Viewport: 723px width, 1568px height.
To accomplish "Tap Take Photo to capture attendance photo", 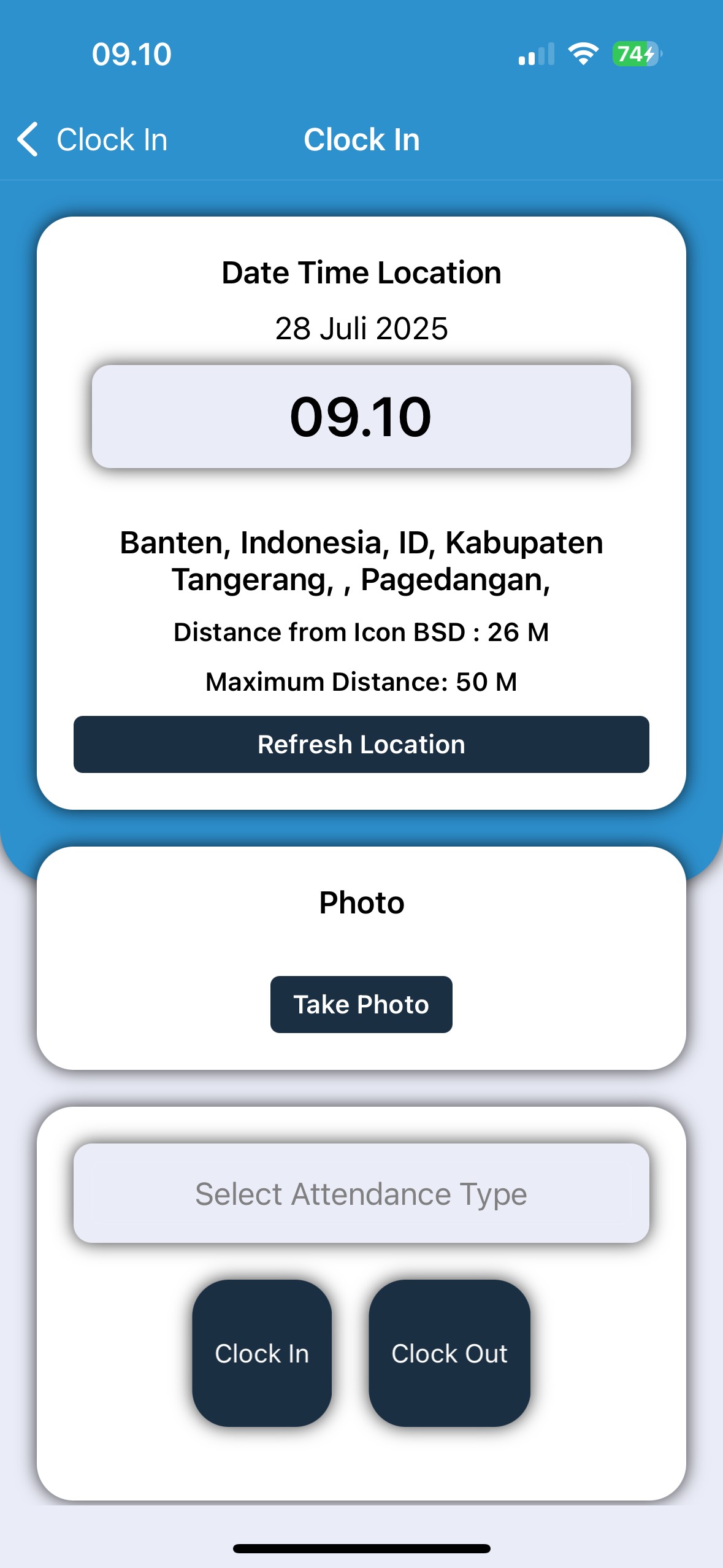I will (361, 1004).
